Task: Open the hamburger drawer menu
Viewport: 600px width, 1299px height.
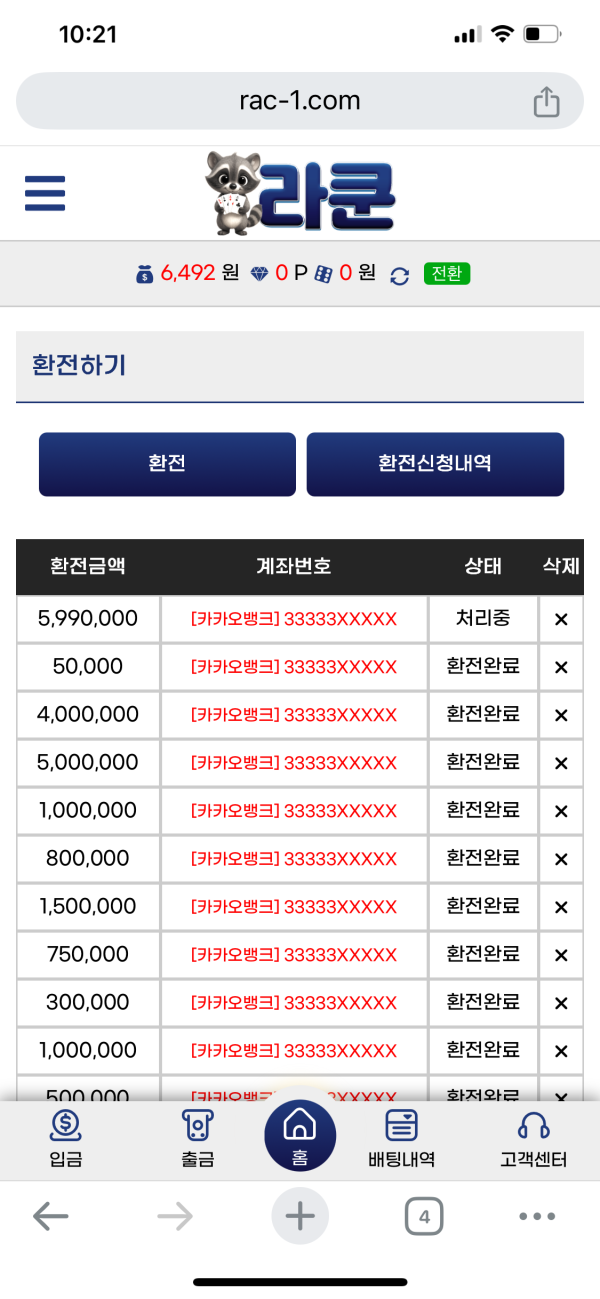Action: pyautogui.click(x=45, y=193)
